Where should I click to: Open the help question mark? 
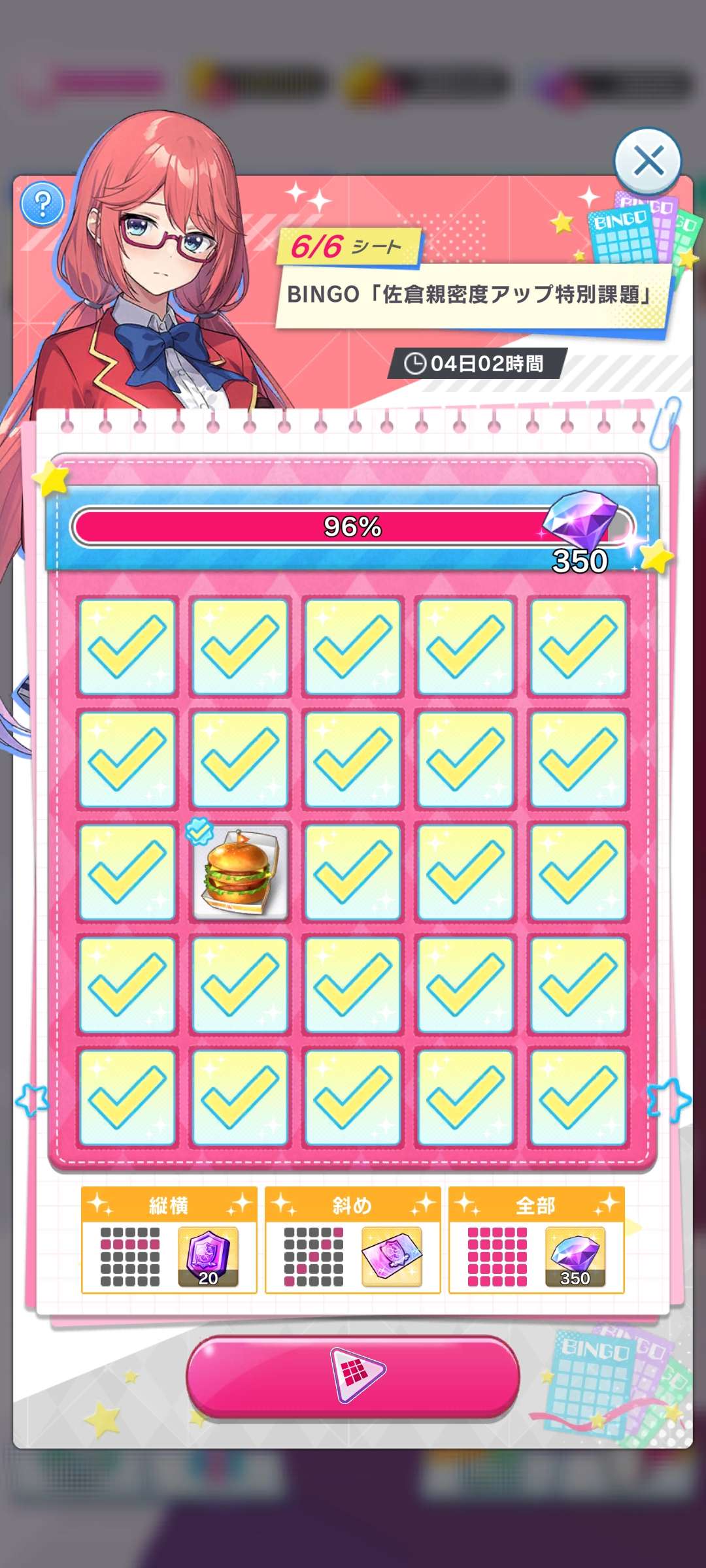42,204
